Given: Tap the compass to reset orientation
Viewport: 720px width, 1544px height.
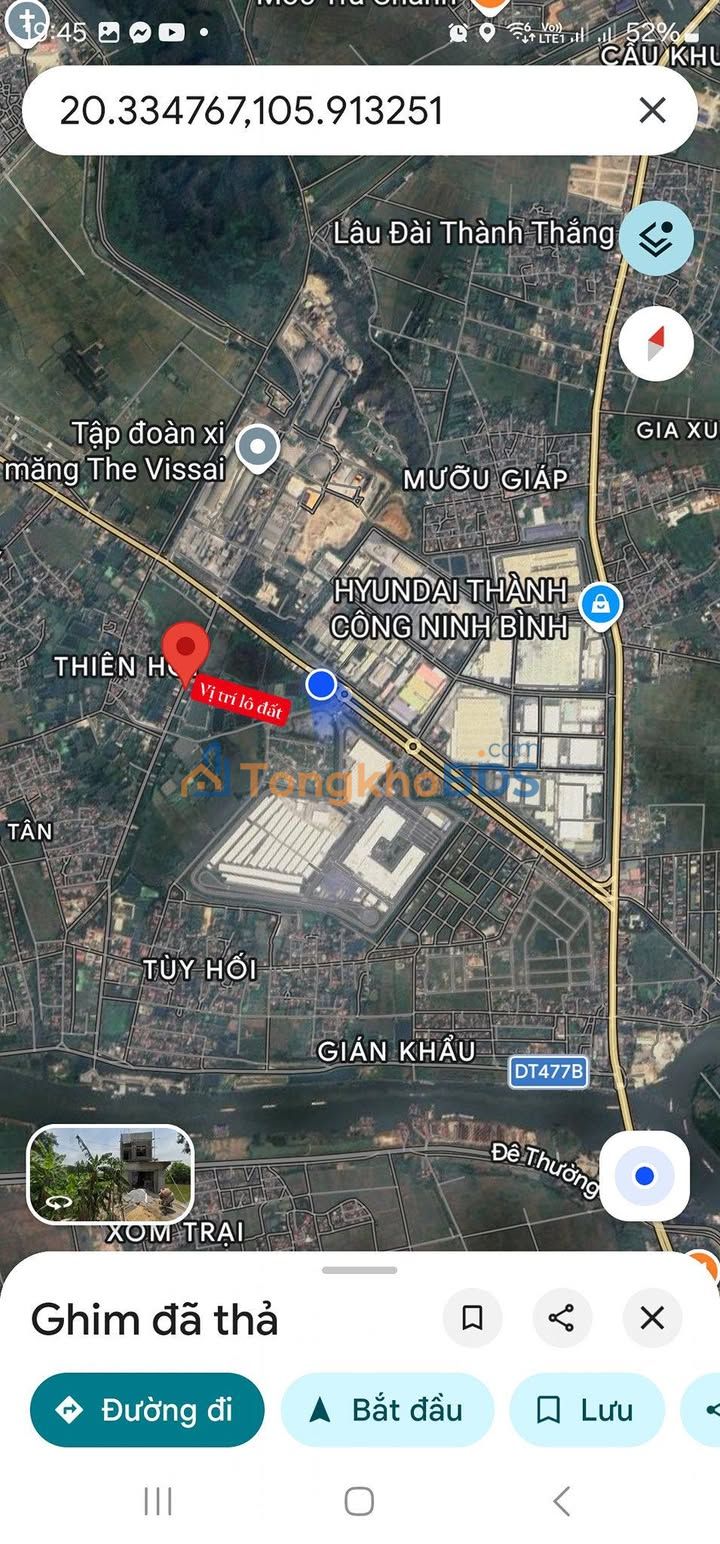Looking at the screenshot, I should 656,344.
